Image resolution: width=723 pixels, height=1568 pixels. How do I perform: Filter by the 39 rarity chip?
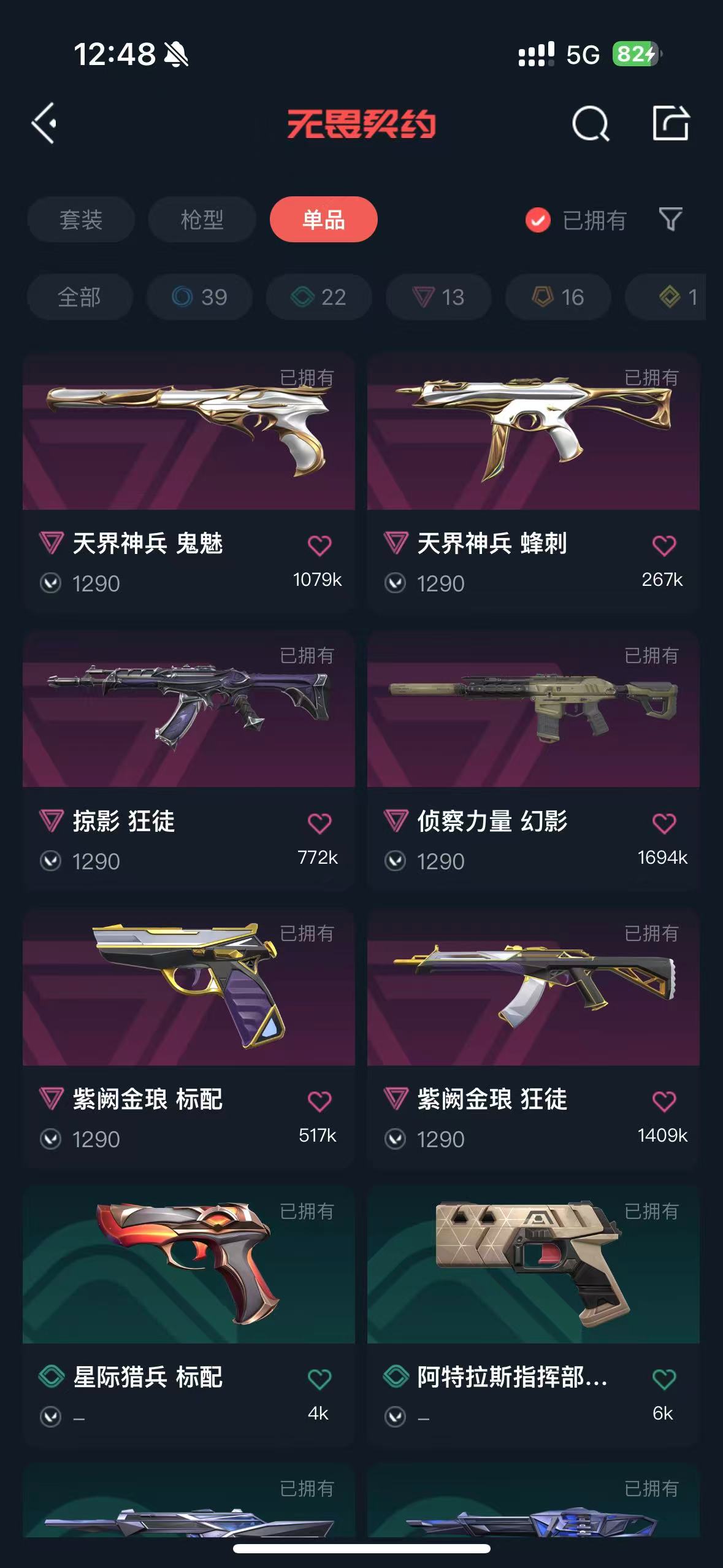[x=199, y=297]
